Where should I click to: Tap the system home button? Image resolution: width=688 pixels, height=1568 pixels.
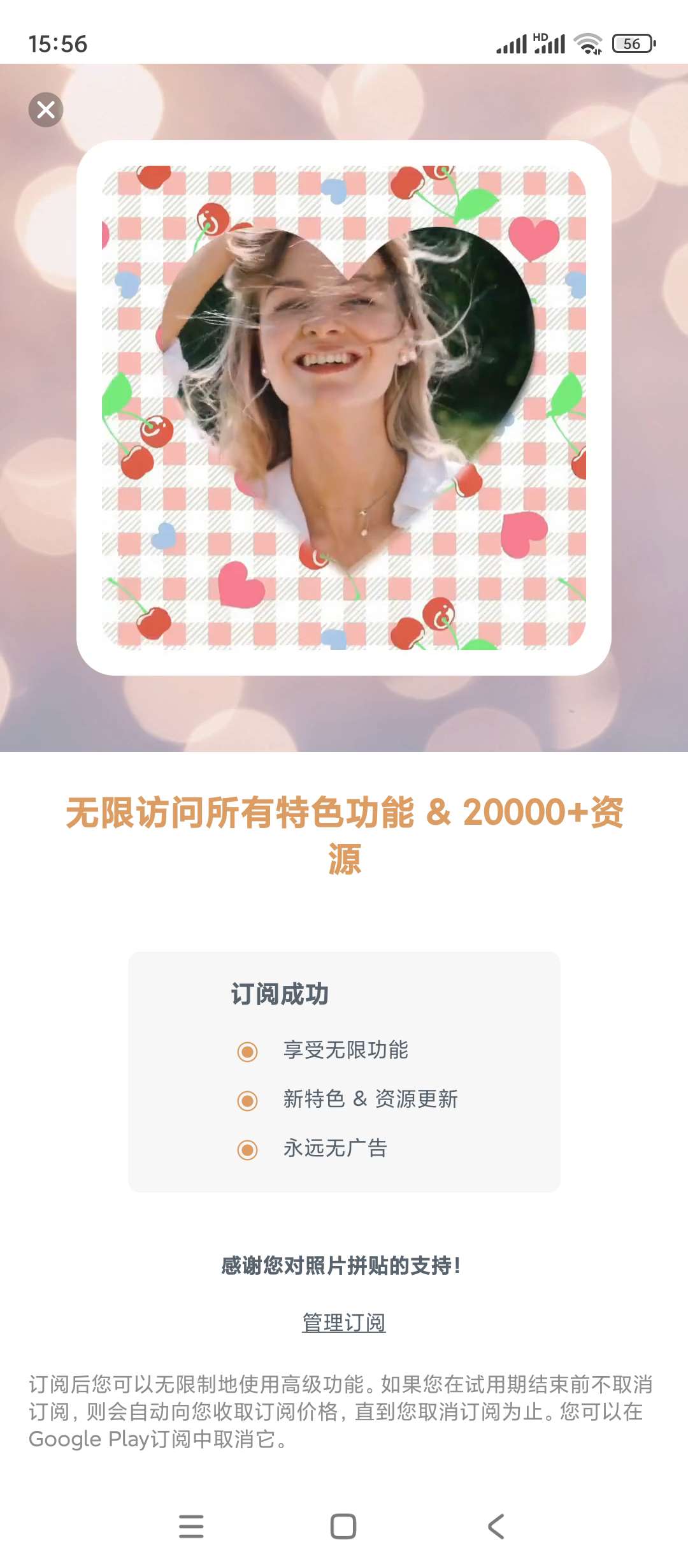click(x=343, y=1527)
